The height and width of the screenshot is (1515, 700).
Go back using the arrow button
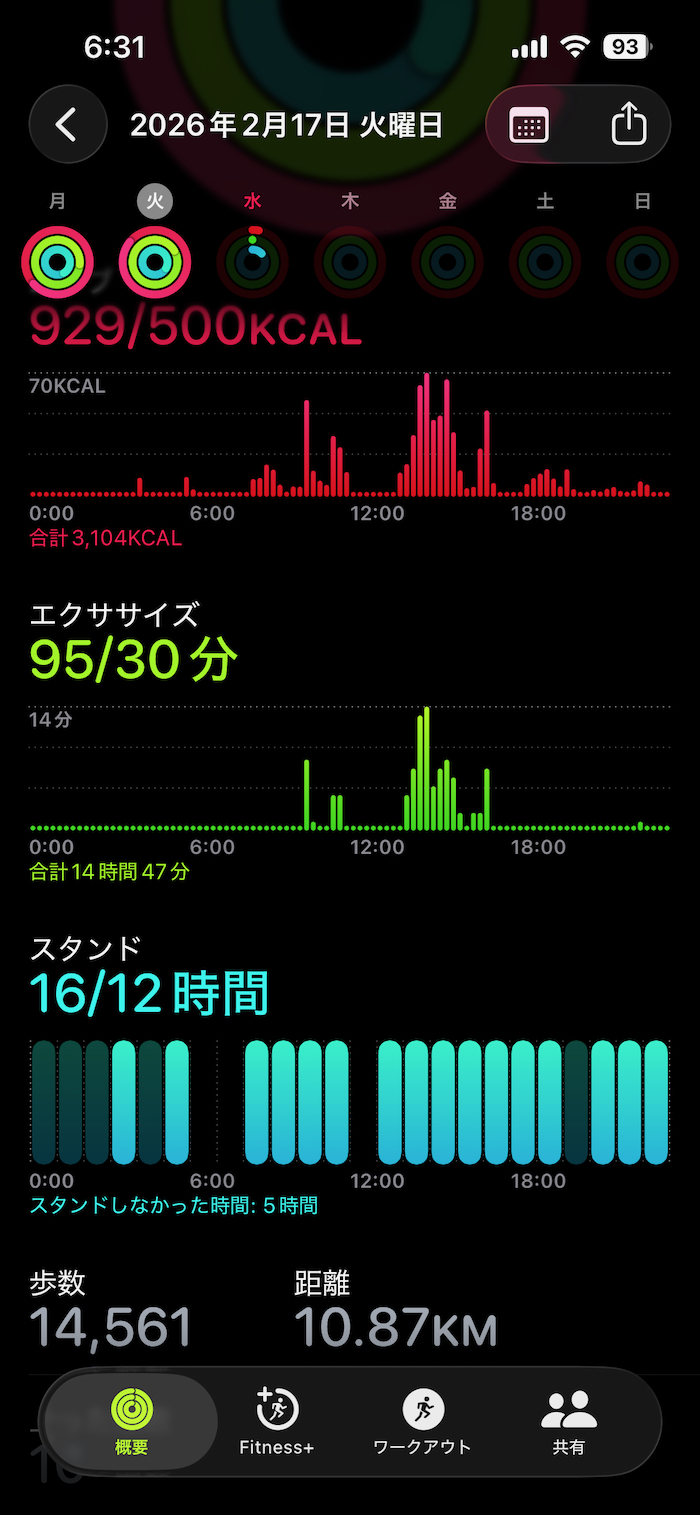point(67,124)
